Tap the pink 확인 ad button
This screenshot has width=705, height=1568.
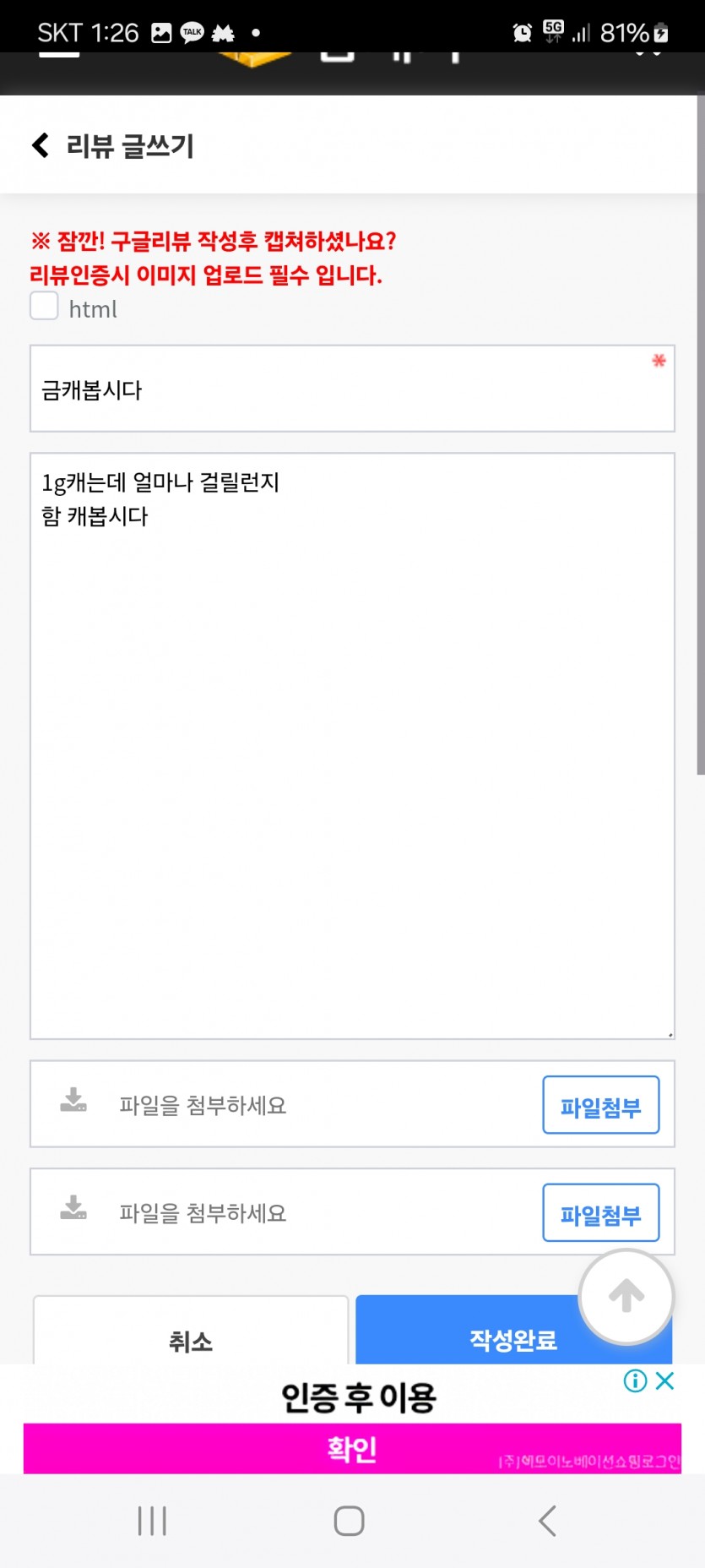(x=352, y=1449)
